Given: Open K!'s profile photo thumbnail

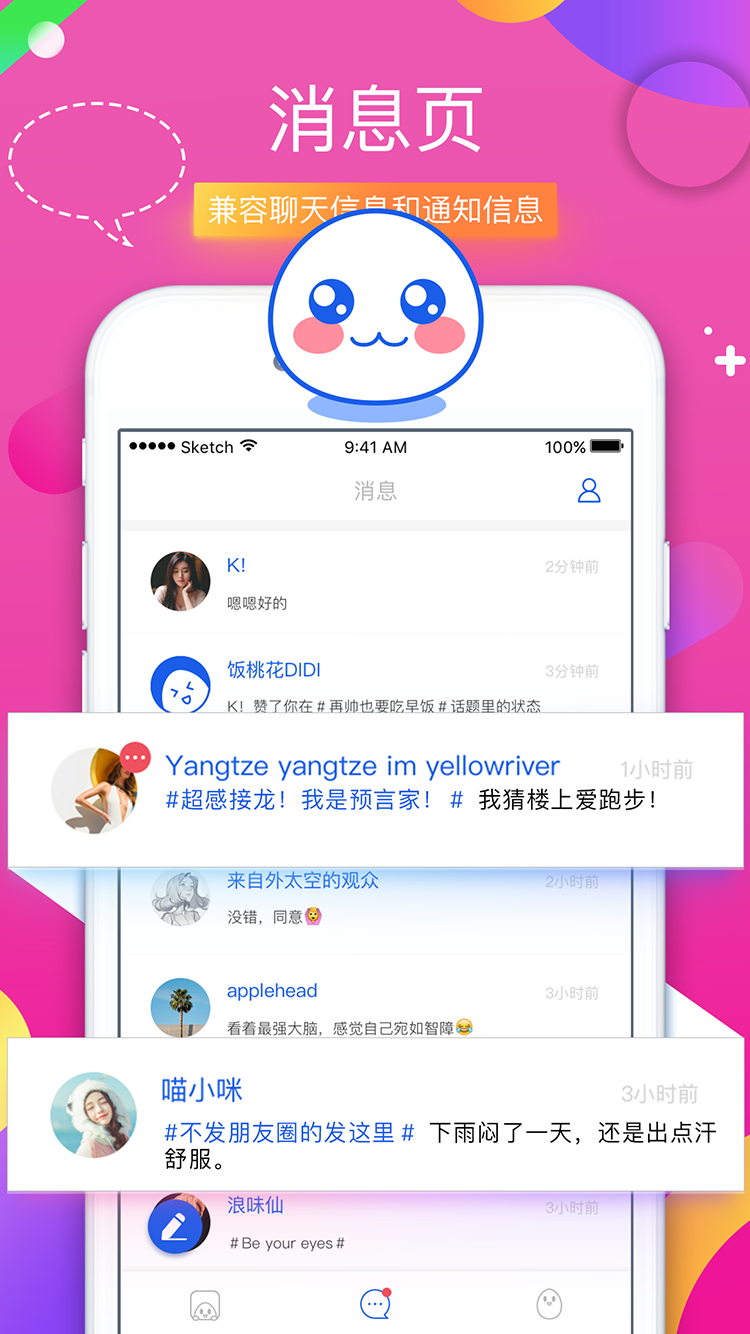Looking at the screenshot, I should click(180, 580).
